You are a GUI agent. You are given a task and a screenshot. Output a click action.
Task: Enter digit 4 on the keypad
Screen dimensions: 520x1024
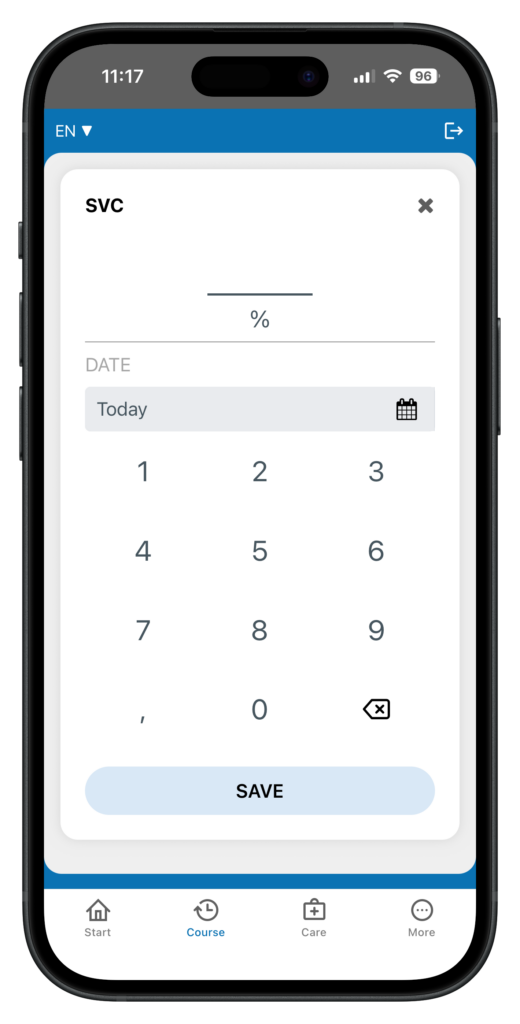(x=143, y=551)
